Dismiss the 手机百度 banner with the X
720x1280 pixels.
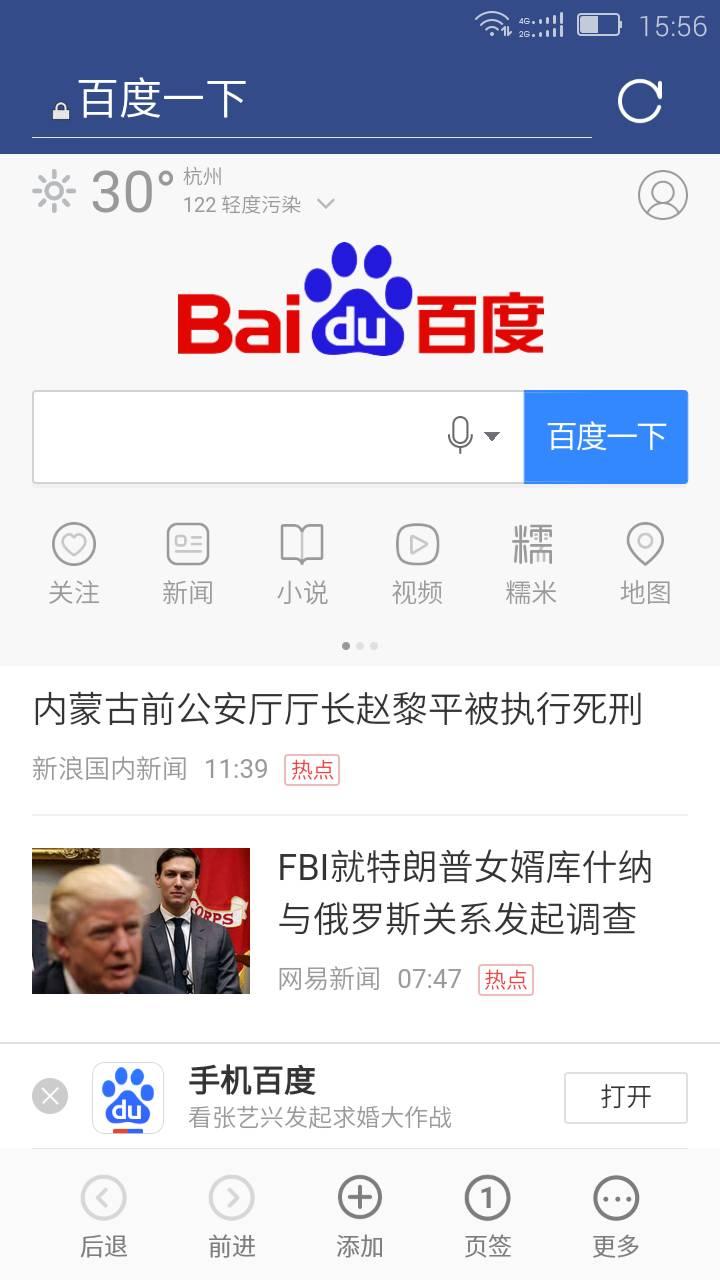48,1095
